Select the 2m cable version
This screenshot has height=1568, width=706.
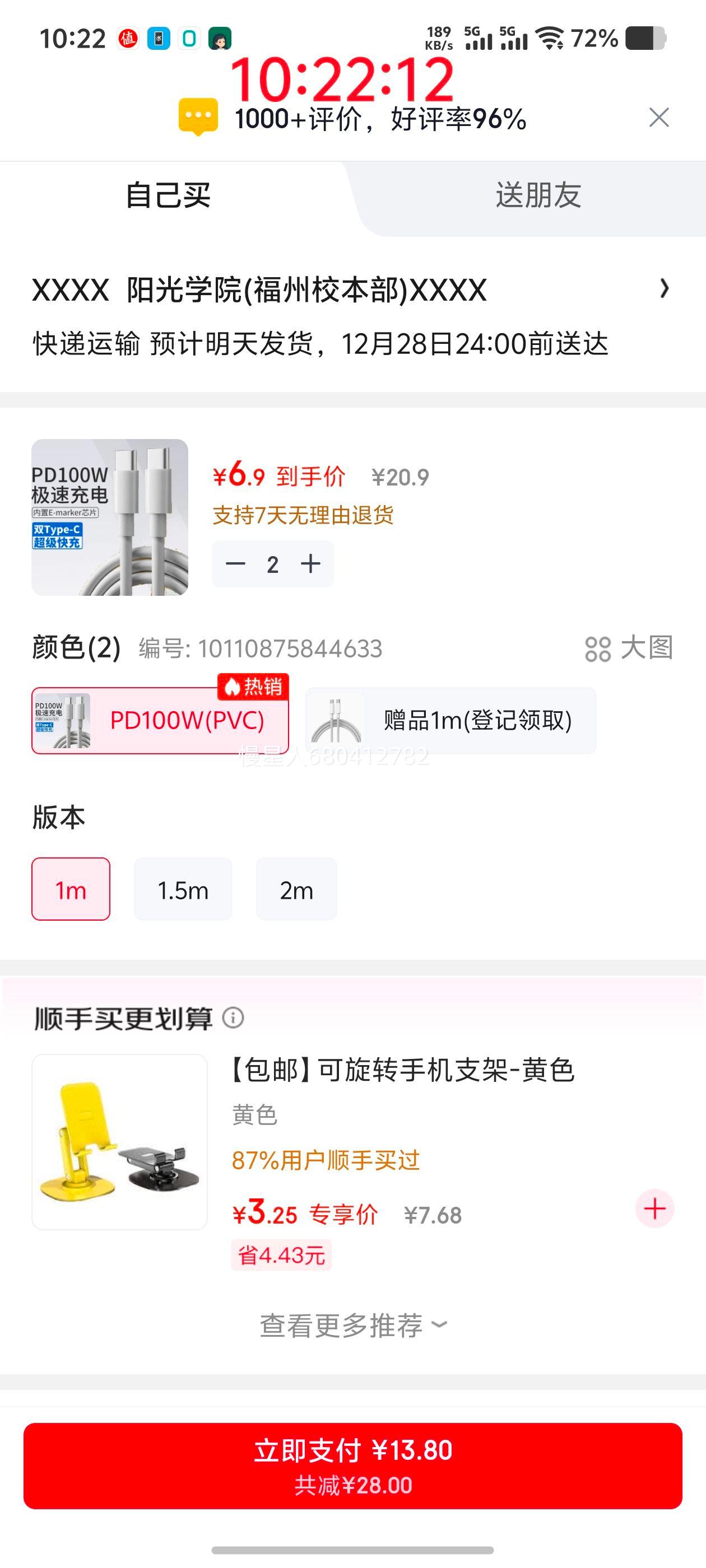(296, 889)
